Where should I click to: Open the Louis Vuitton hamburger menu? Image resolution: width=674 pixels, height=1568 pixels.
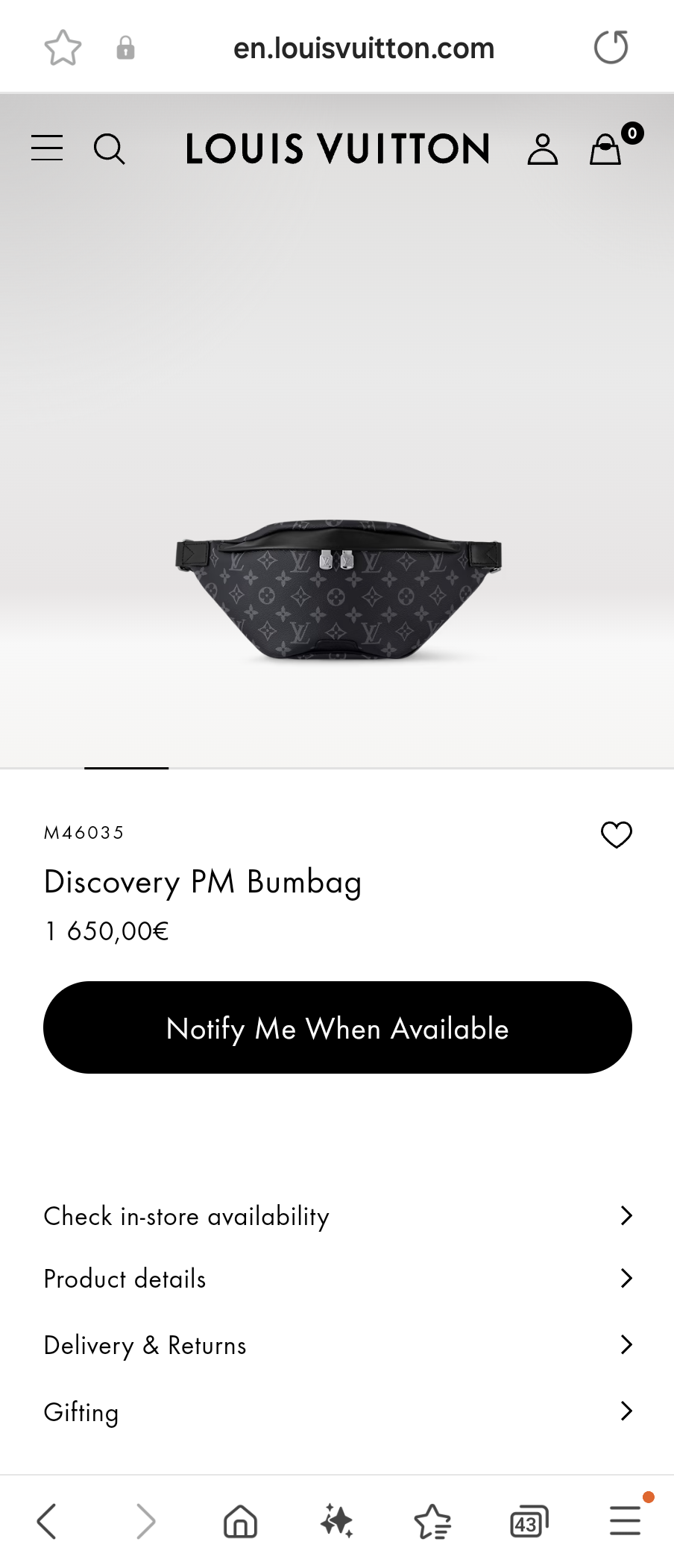pyautogui.click(x=46, y=148)
